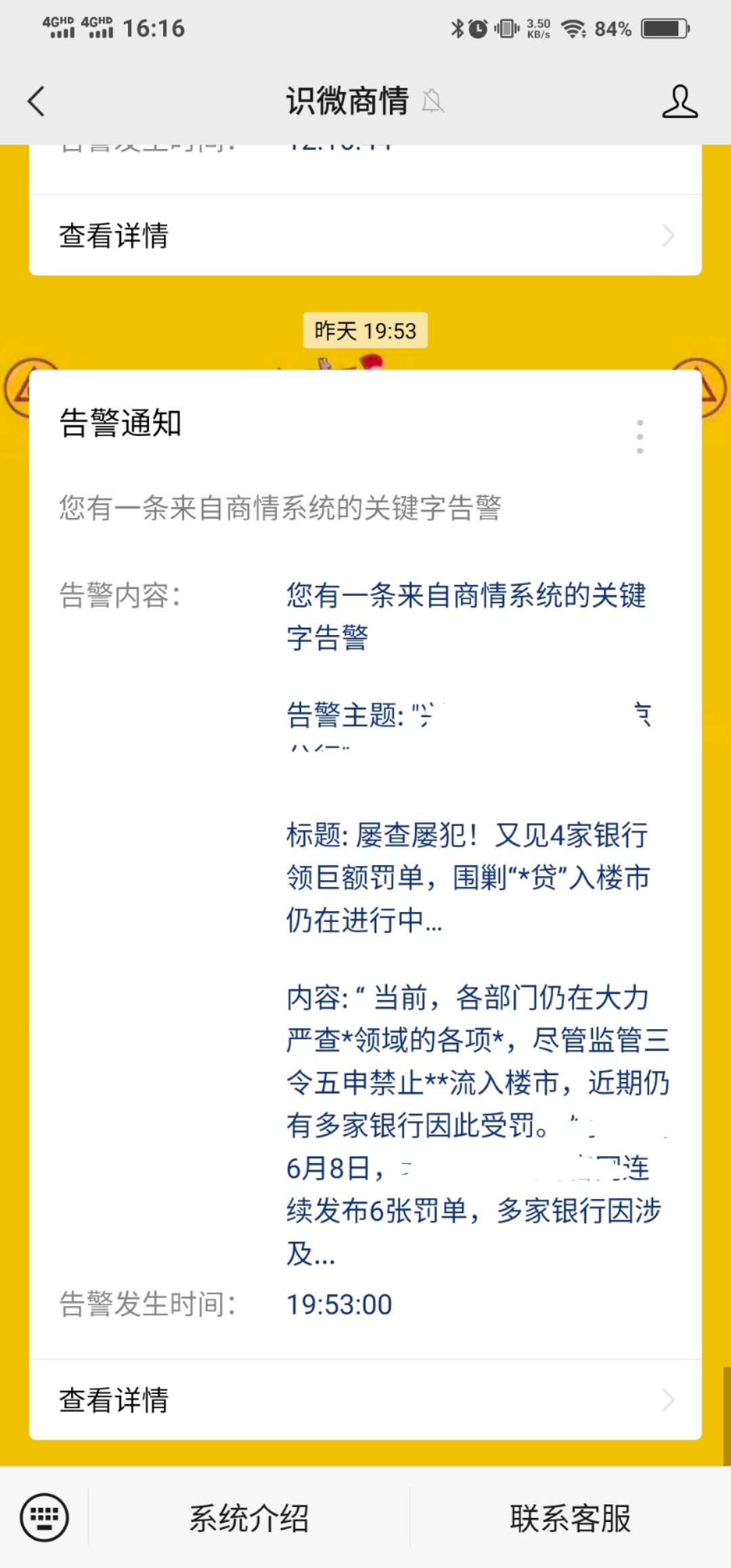
Task: Open the 系统介绍 menu
Action: 249,1517
